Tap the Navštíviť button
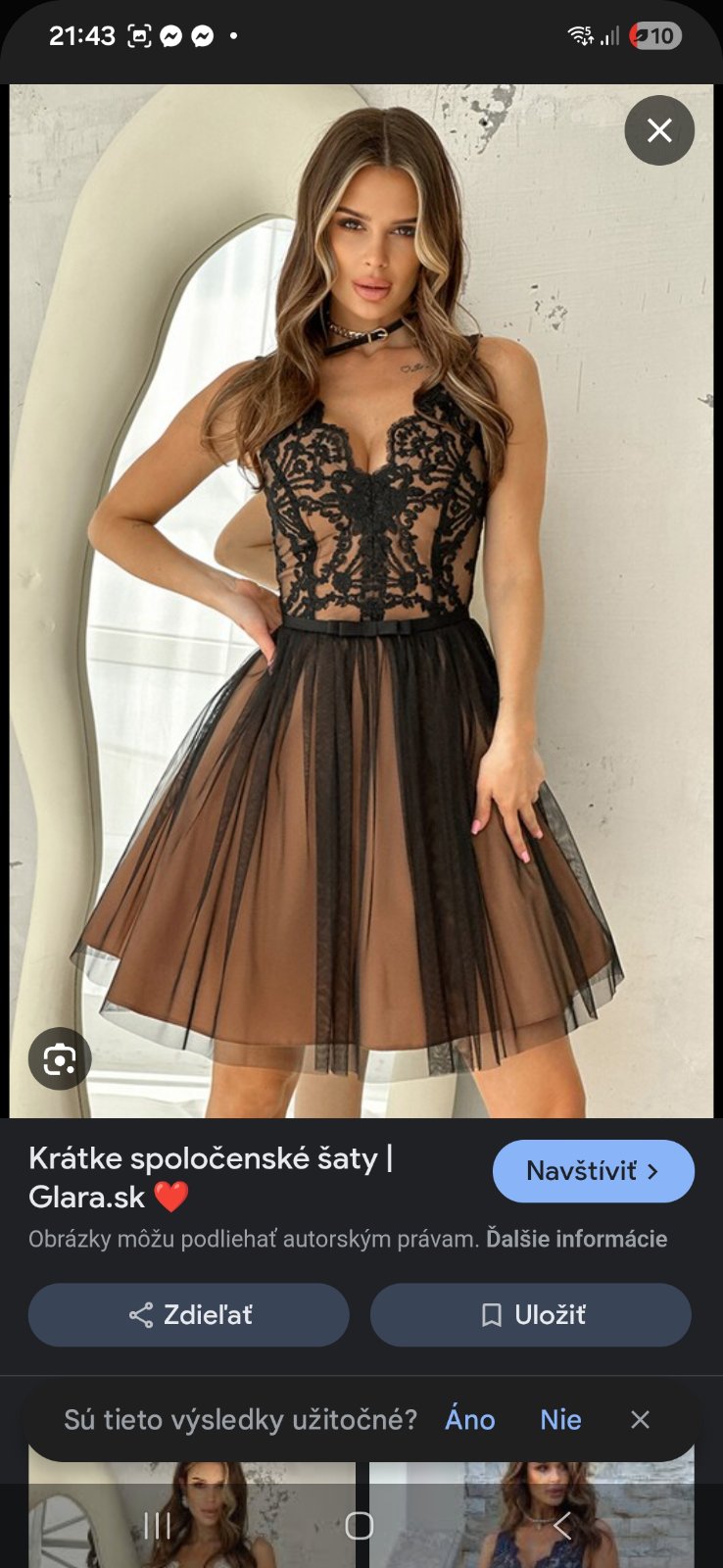The width and height of the screenshot is (723, 1568). pyautogui.click(x=593, y=1171)
